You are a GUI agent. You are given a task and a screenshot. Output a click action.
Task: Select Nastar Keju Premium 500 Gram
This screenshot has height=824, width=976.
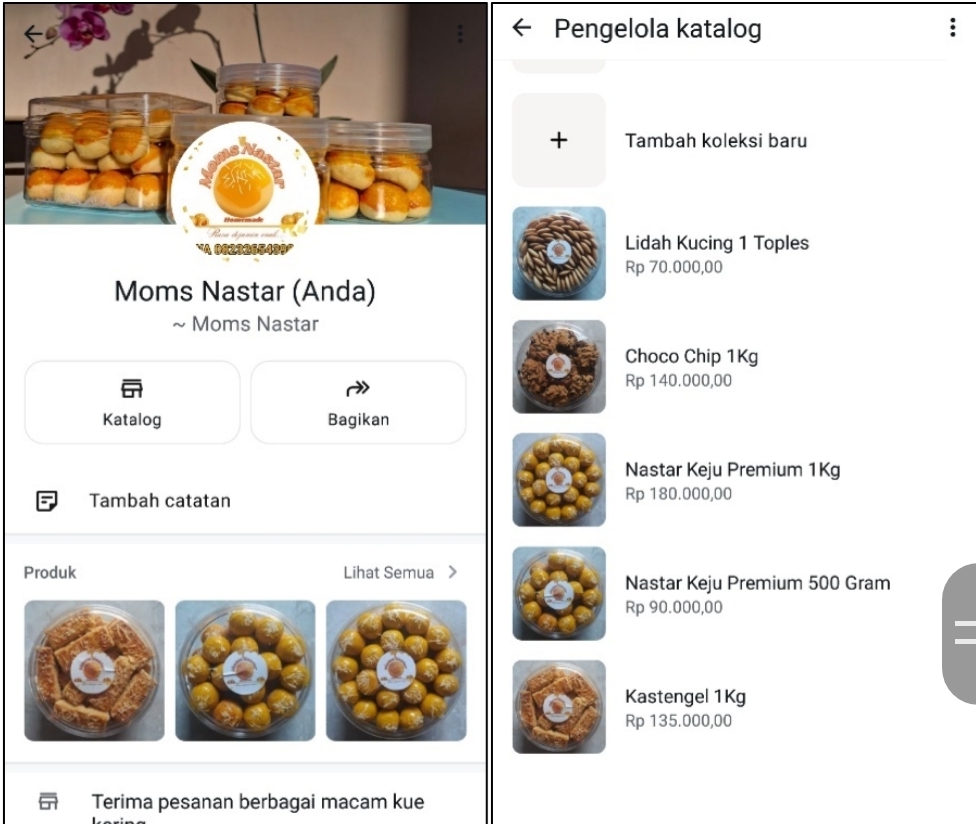coord(756,593)
